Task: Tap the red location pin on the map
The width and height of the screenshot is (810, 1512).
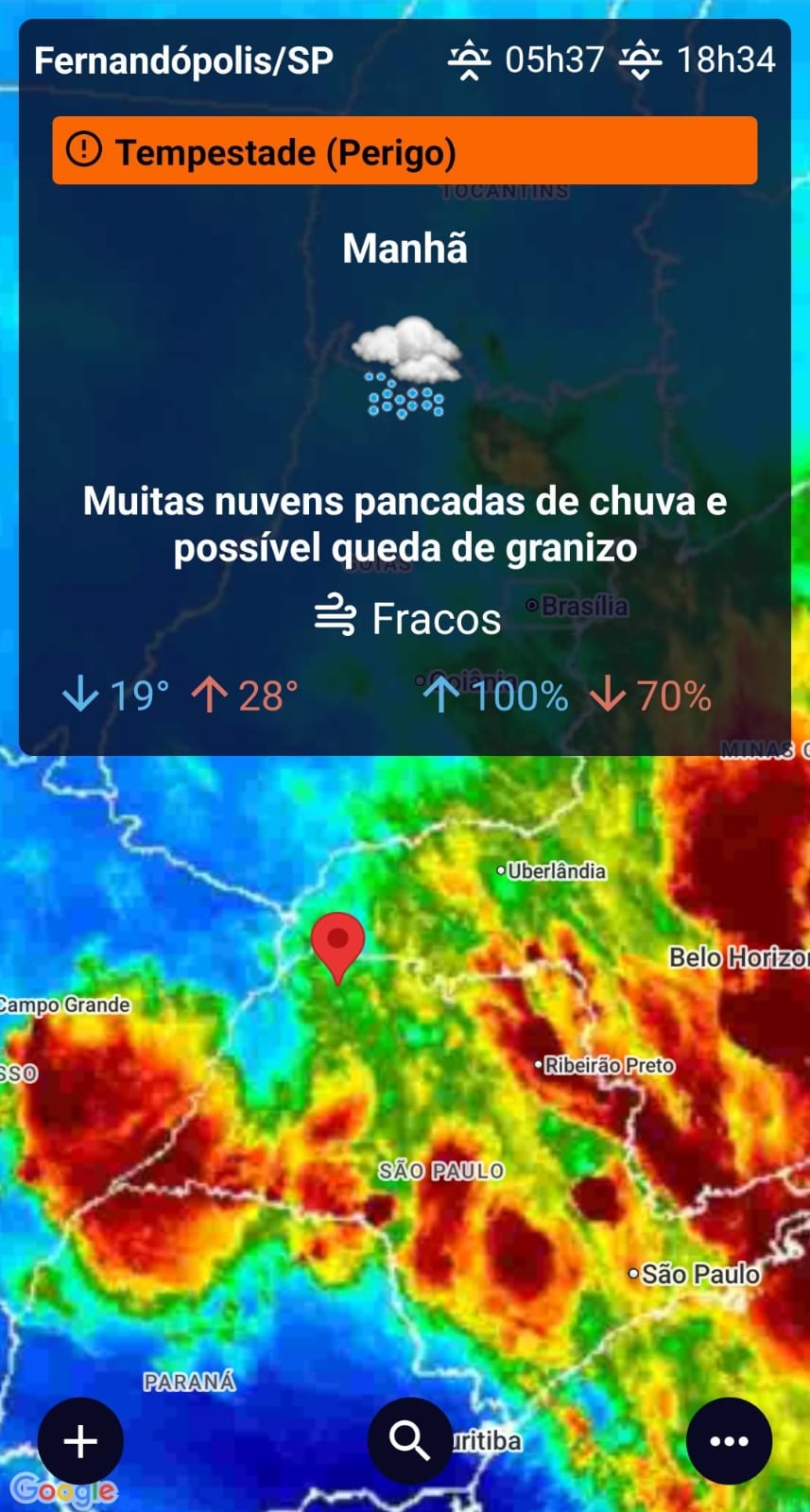Action: 337,942
